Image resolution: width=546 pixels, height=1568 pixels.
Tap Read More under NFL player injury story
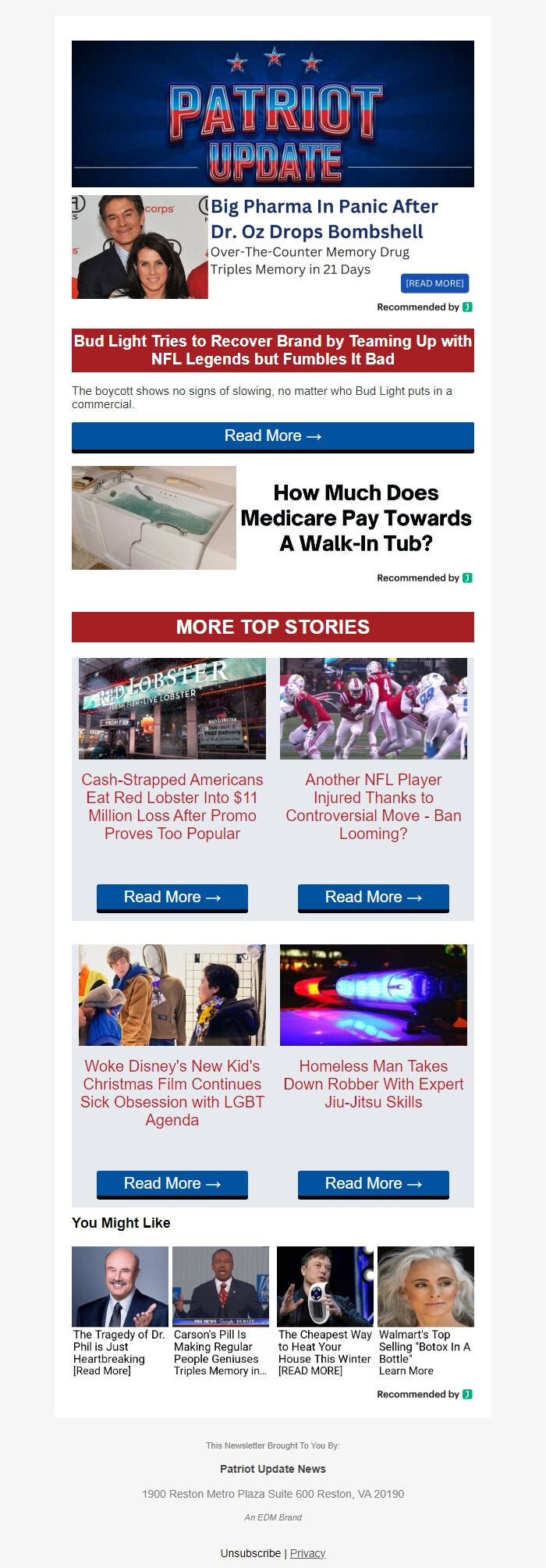pyautogui.click(x=374, y=898)
